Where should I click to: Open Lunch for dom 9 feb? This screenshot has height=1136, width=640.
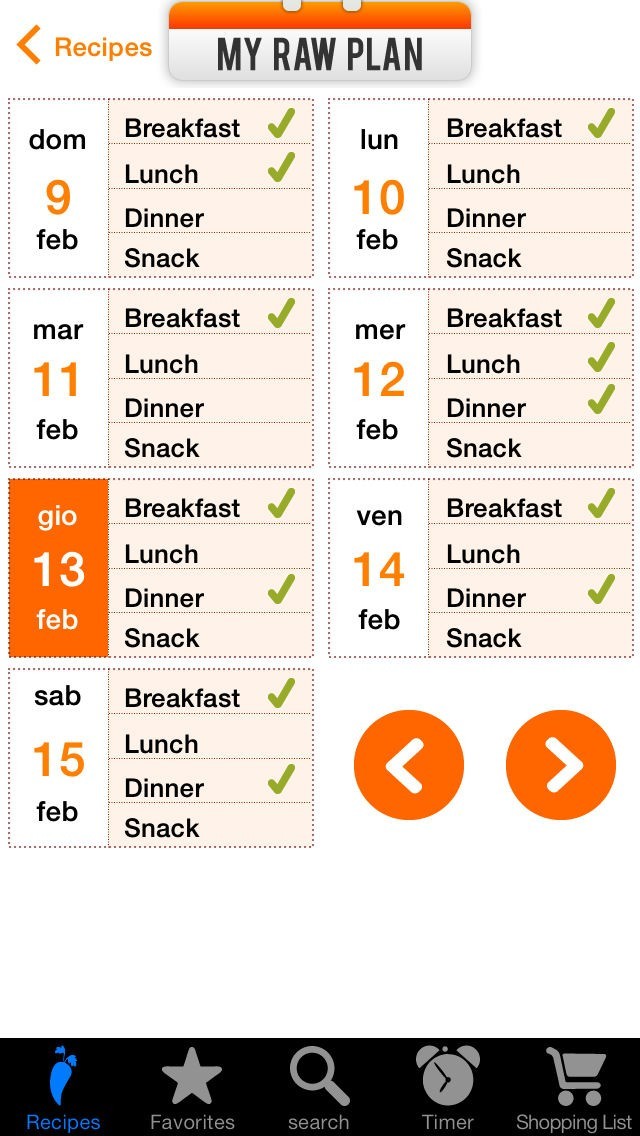210,167
